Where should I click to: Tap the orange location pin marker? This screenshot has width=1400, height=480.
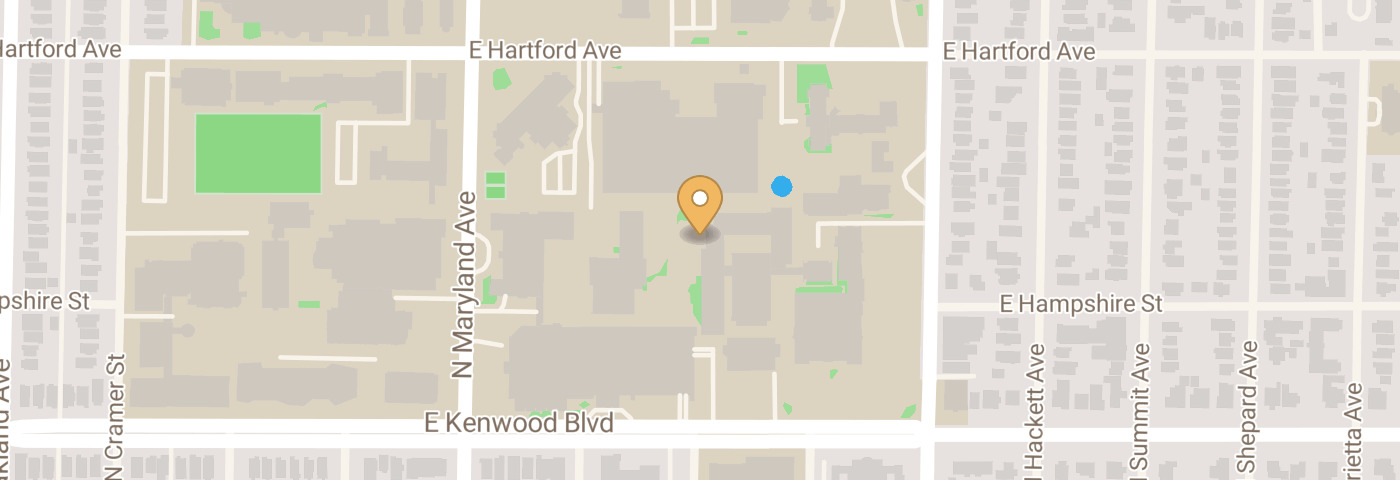[x=700, y=203]
